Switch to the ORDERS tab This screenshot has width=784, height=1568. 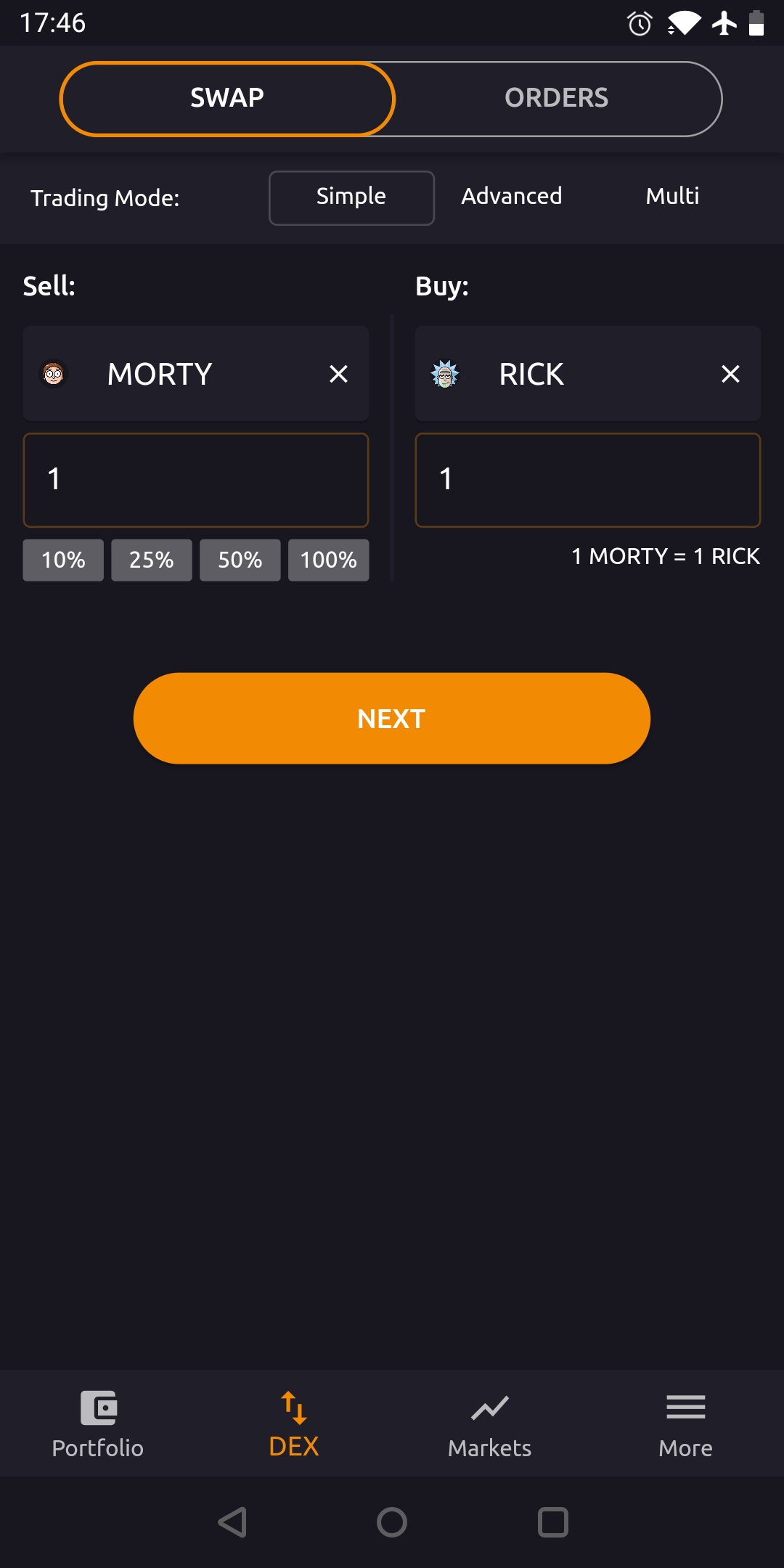556,98
